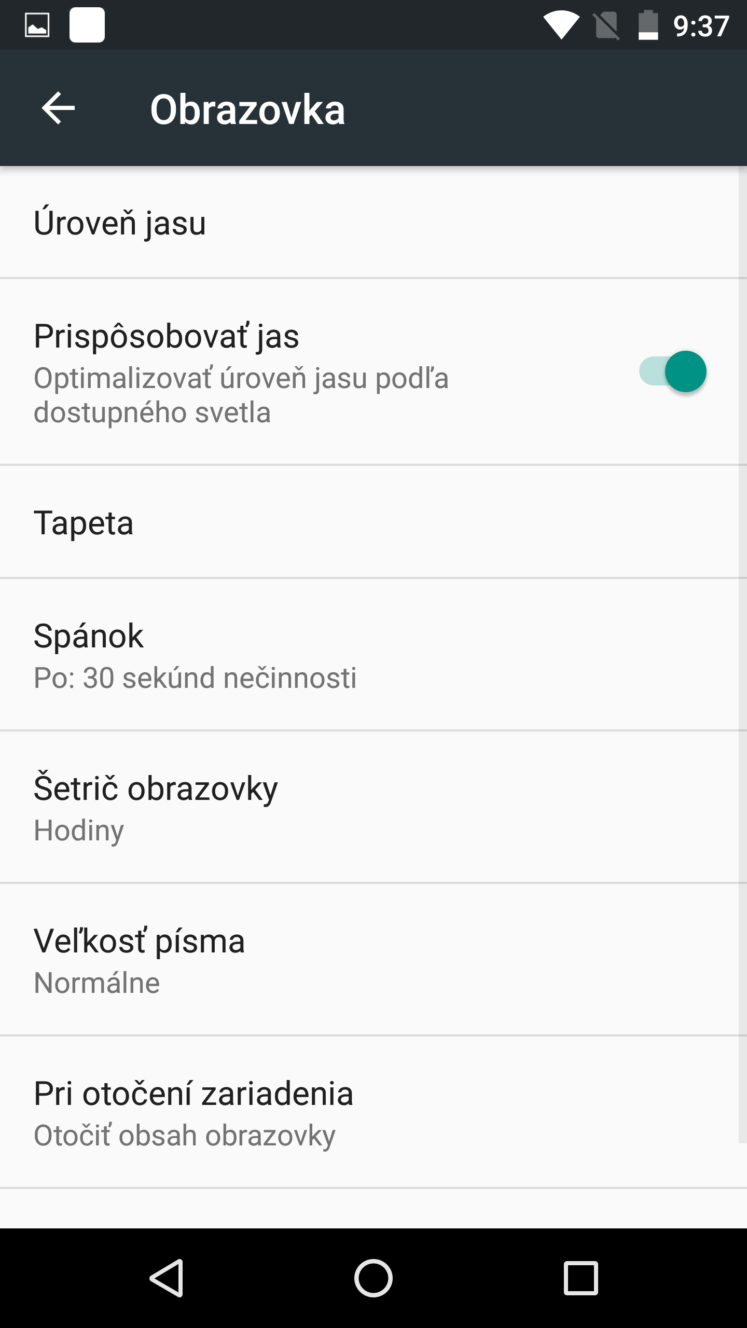Screen dimensions: 747x1328
Task: Open Spánok timeout setting
Action: [373, 654]
